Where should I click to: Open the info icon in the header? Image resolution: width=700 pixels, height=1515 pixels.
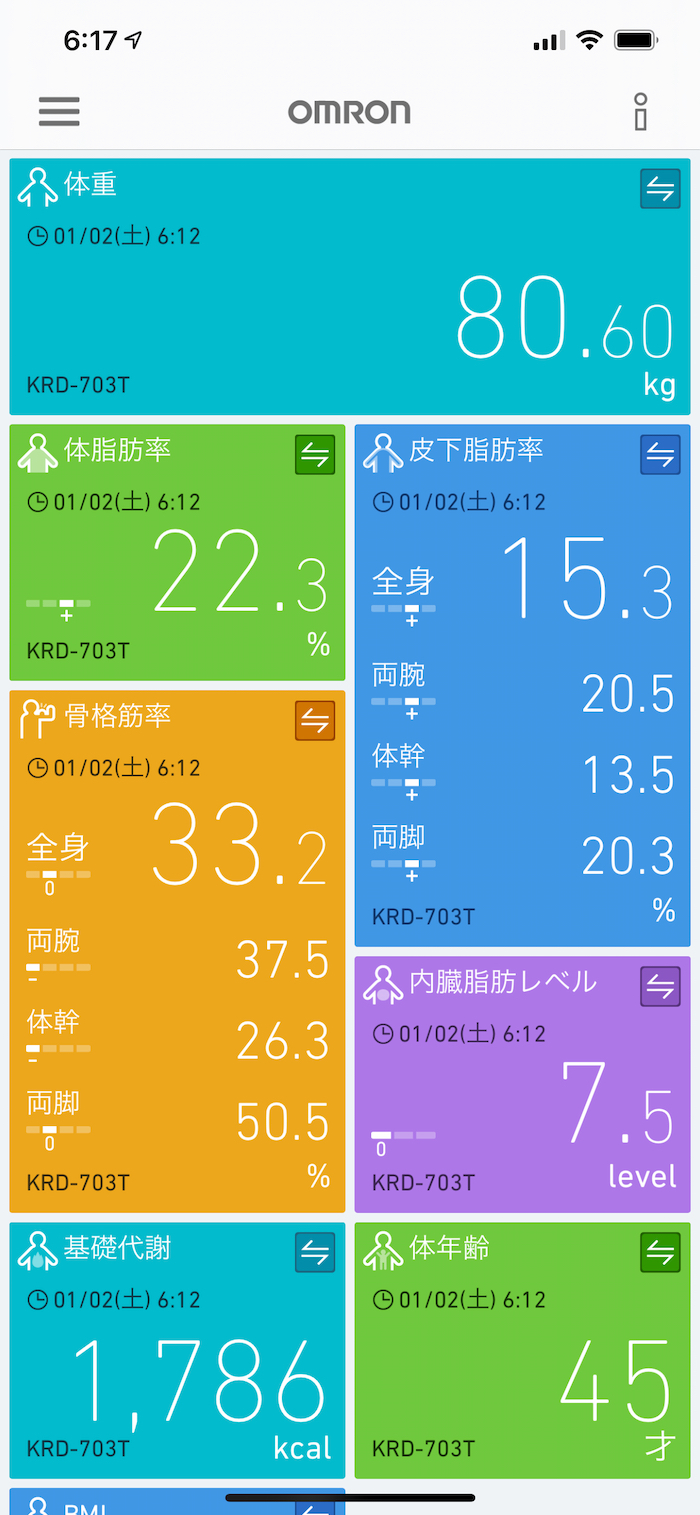click(x=641, y=111)
